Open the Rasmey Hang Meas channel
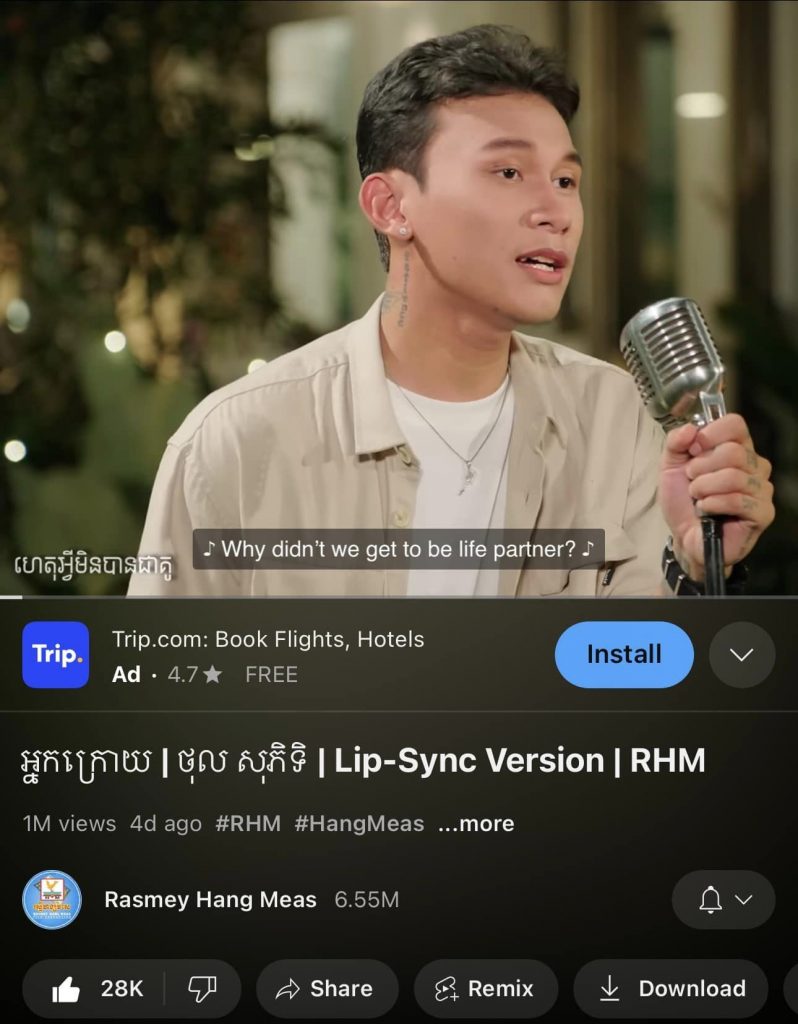Viewport: 798px width, 1024px height. coord(210,899)
